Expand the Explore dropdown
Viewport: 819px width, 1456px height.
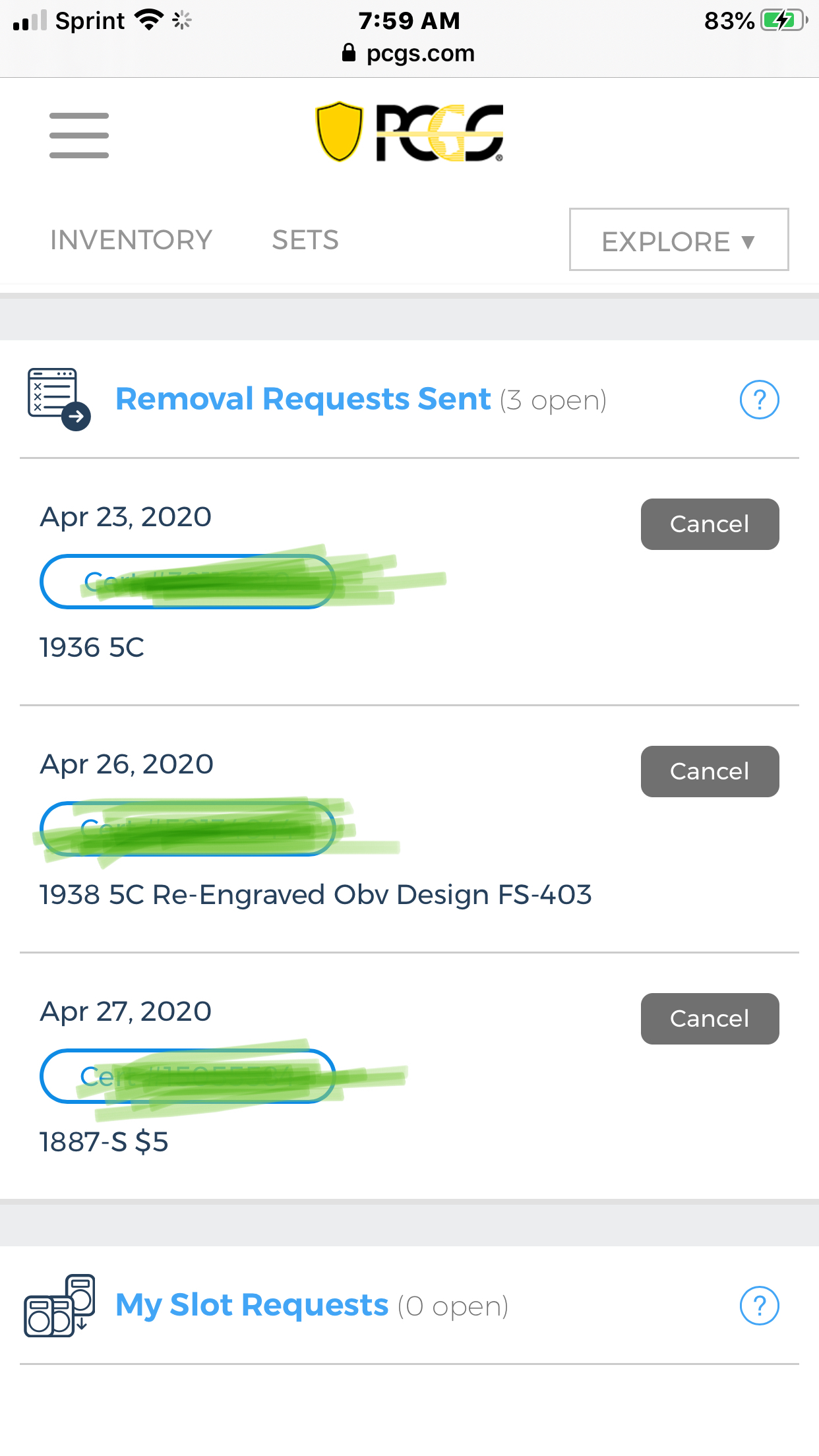click(679, 239)
